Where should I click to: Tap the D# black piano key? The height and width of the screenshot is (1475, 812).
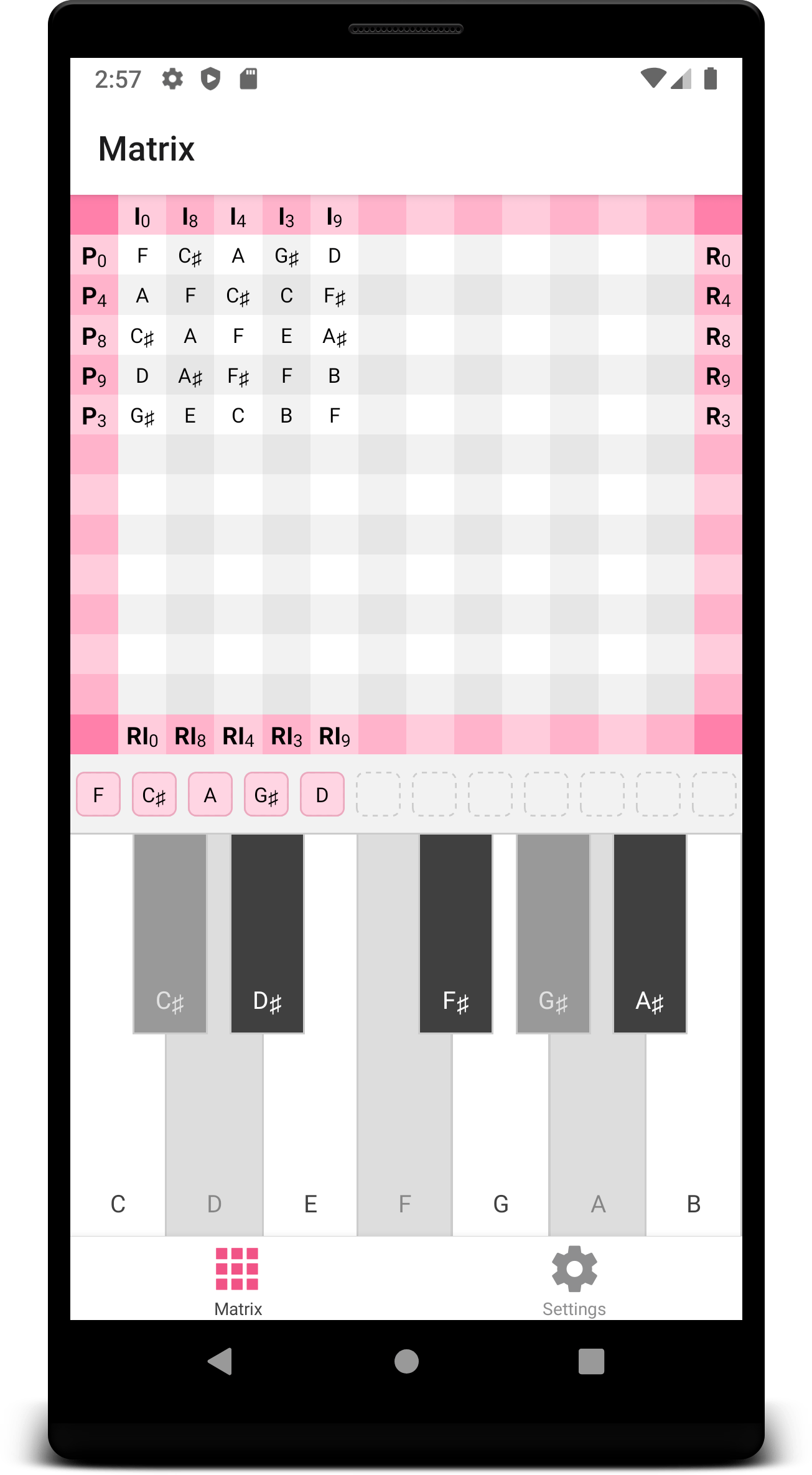267,934
